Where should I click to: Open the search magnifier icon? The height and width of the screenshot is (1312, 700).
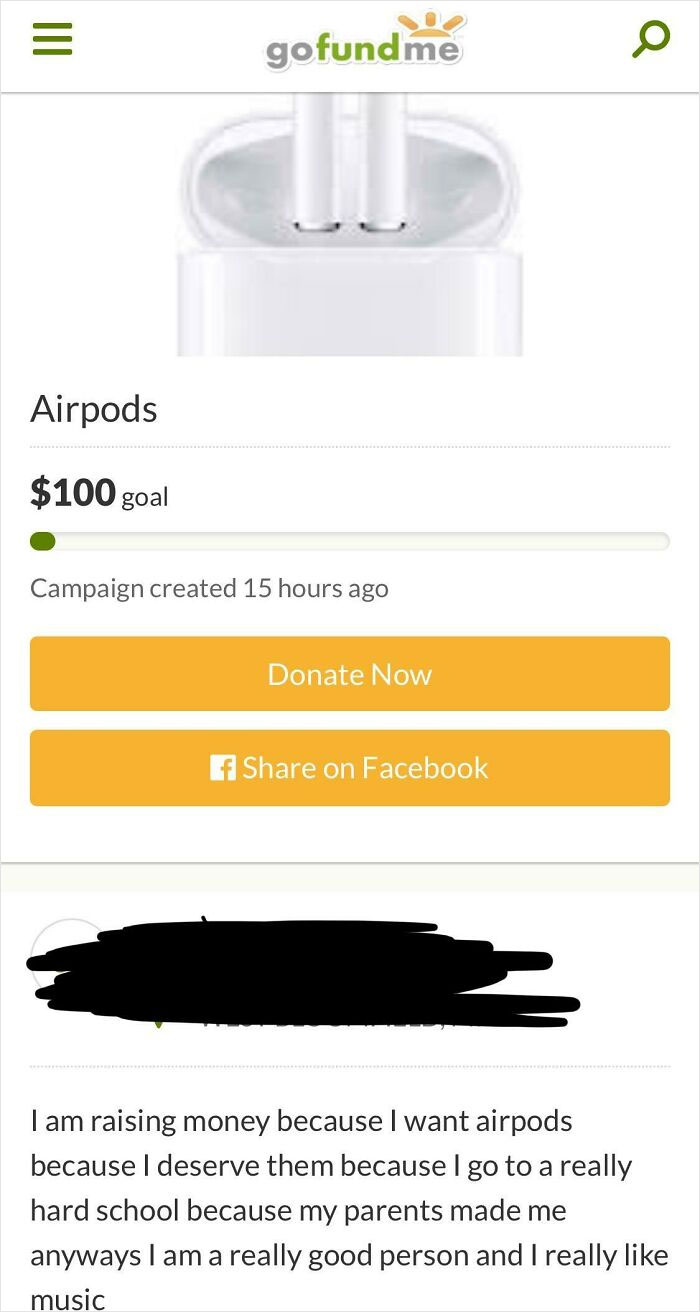tap(651, 40)
